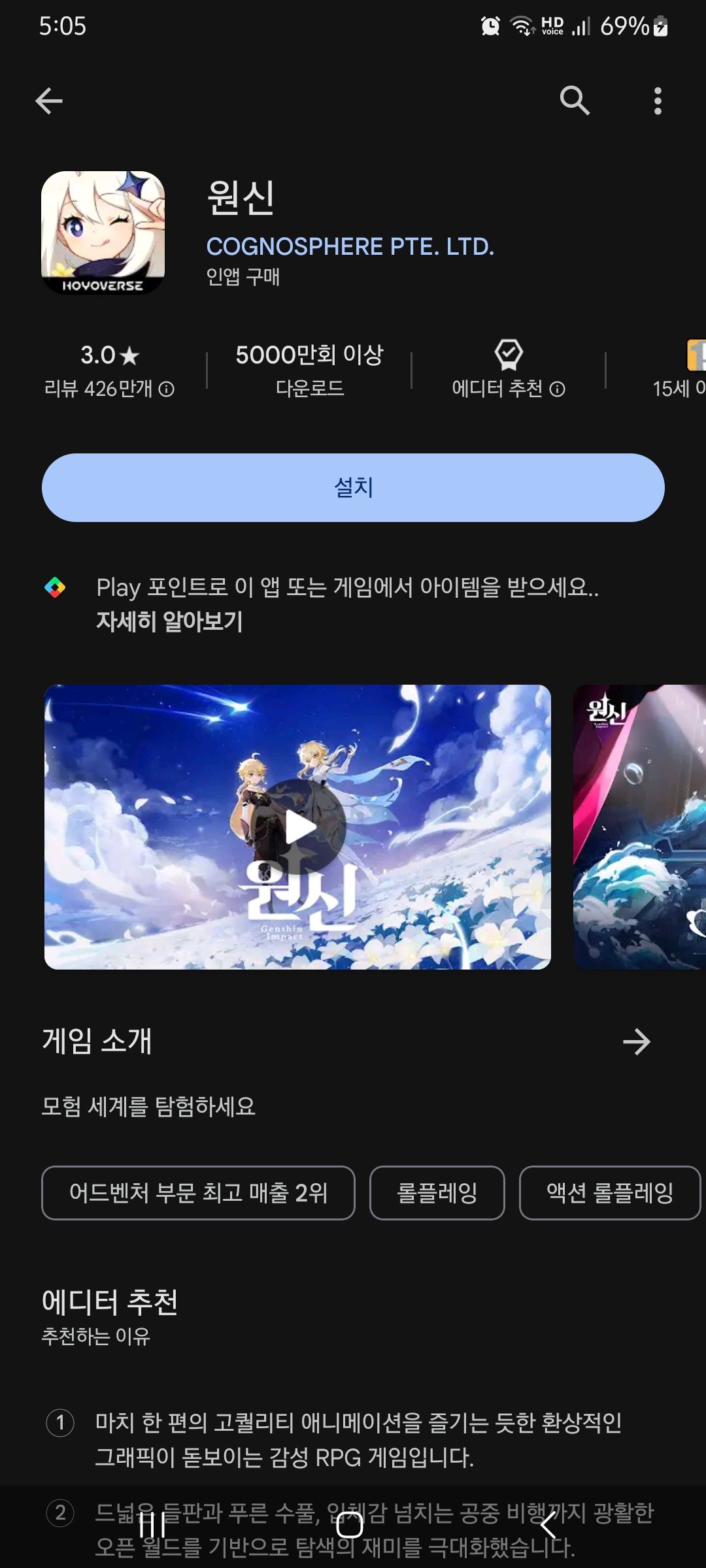Expand 게임 소개 with the arrow

[x=636, y=1041]
